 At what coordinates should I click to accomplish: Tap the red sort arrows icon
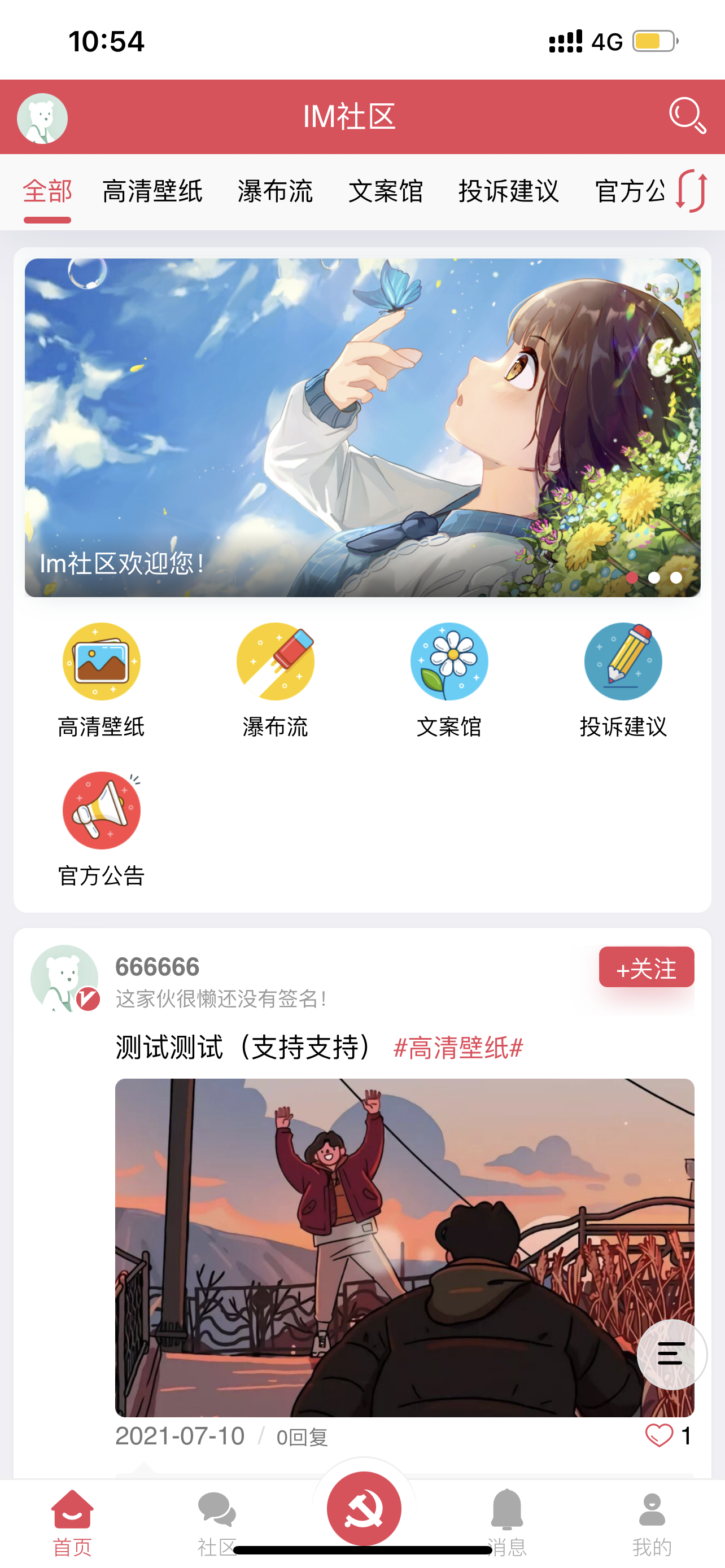click(692, 191)
